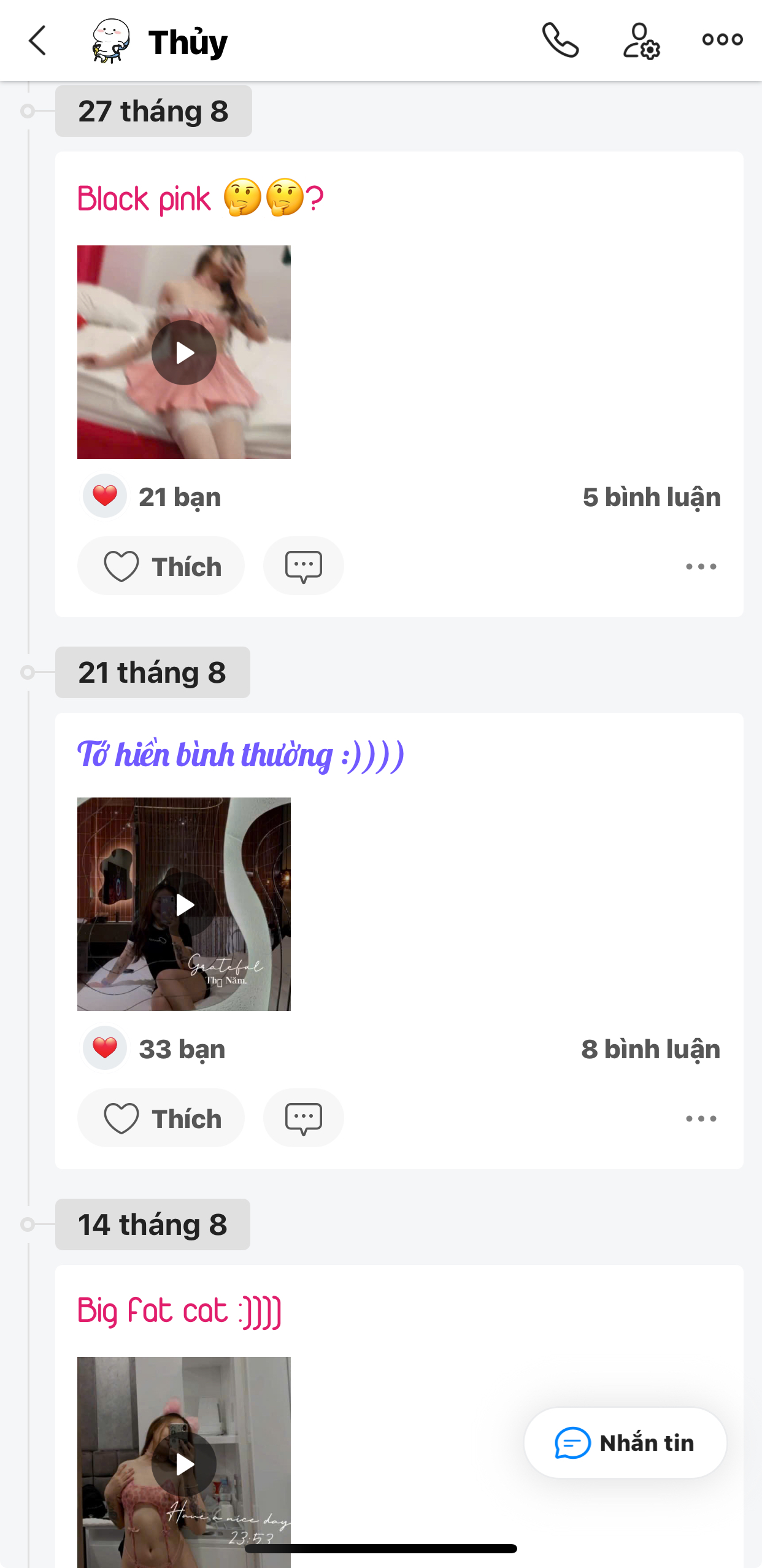Comment on Tớ hiền bình thường post
The width and height of the screenshot is (762, 1568).
click(x=303, y=1118)
